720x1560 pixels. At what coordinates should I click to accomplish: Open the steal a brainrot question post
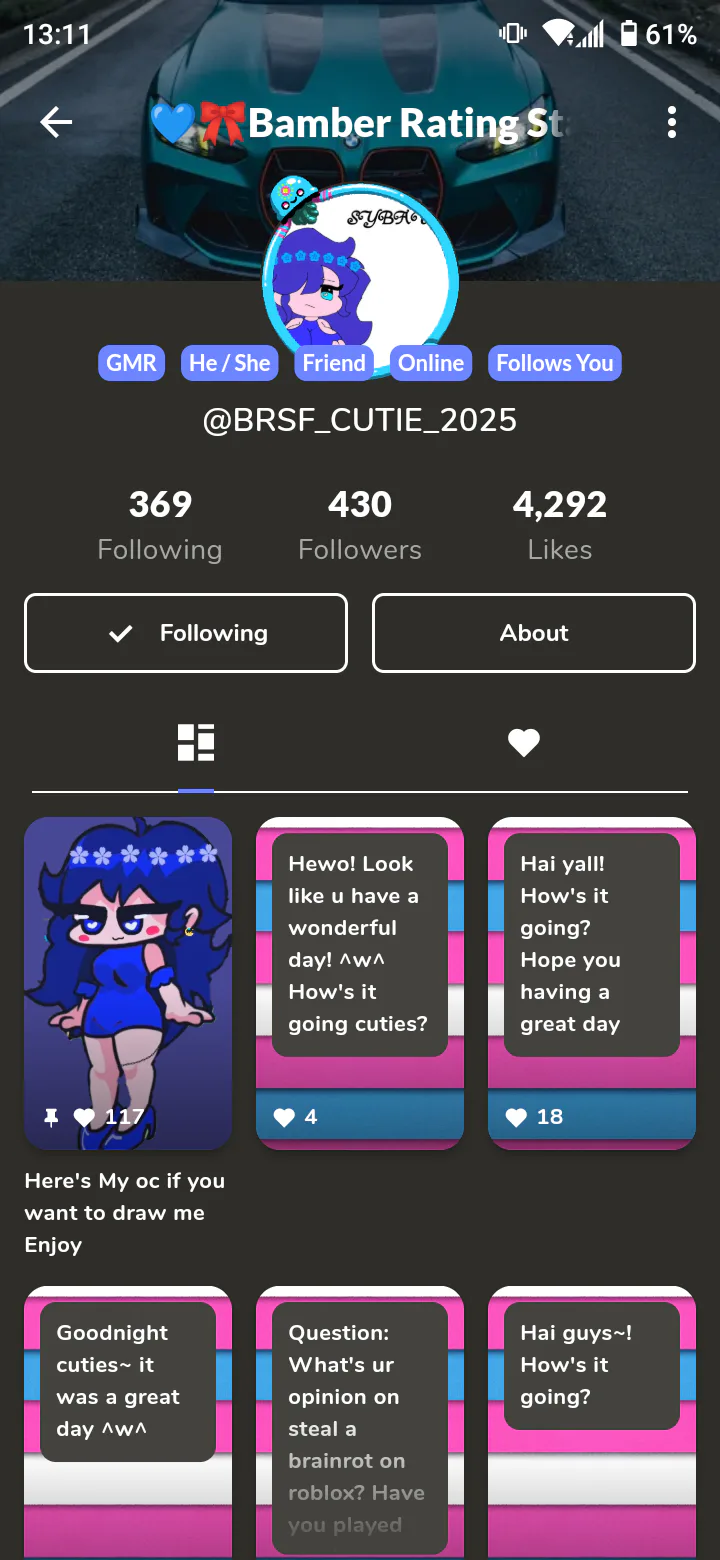click(360, 1420)
